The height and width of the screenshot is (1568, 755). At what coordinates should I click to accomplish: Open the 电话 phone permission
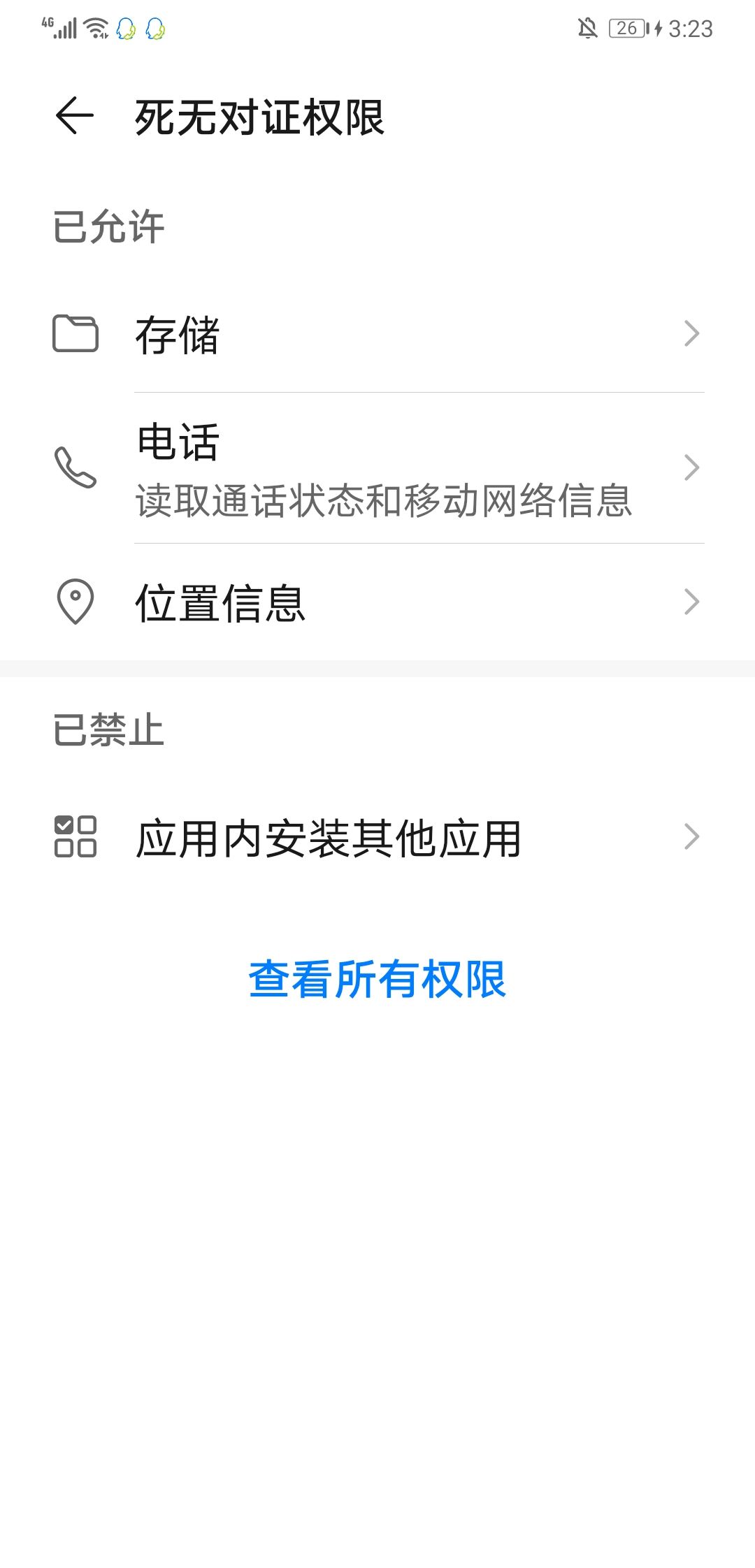tap(377, 468)
